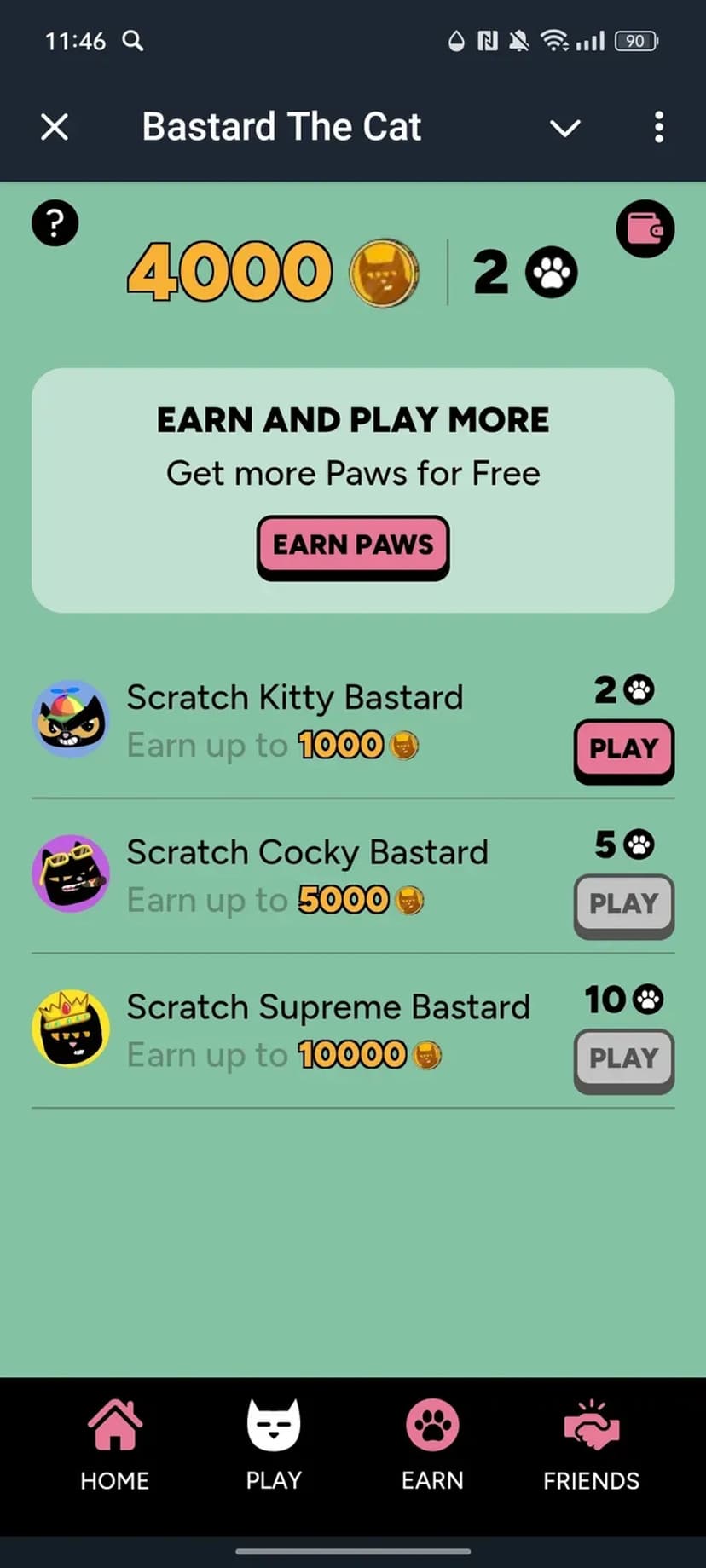Open the wallet icon

[645, 228]
